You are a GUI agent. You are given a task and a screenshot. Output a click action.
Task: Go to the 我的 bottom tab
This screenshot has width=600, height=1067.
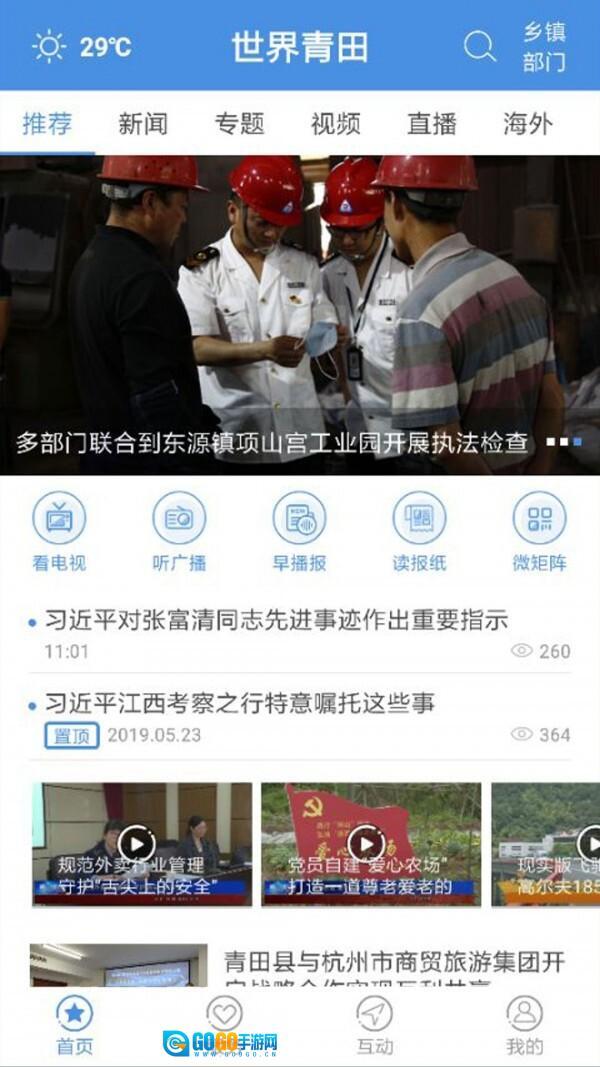pyautogui.click(x=524, y=1025)
